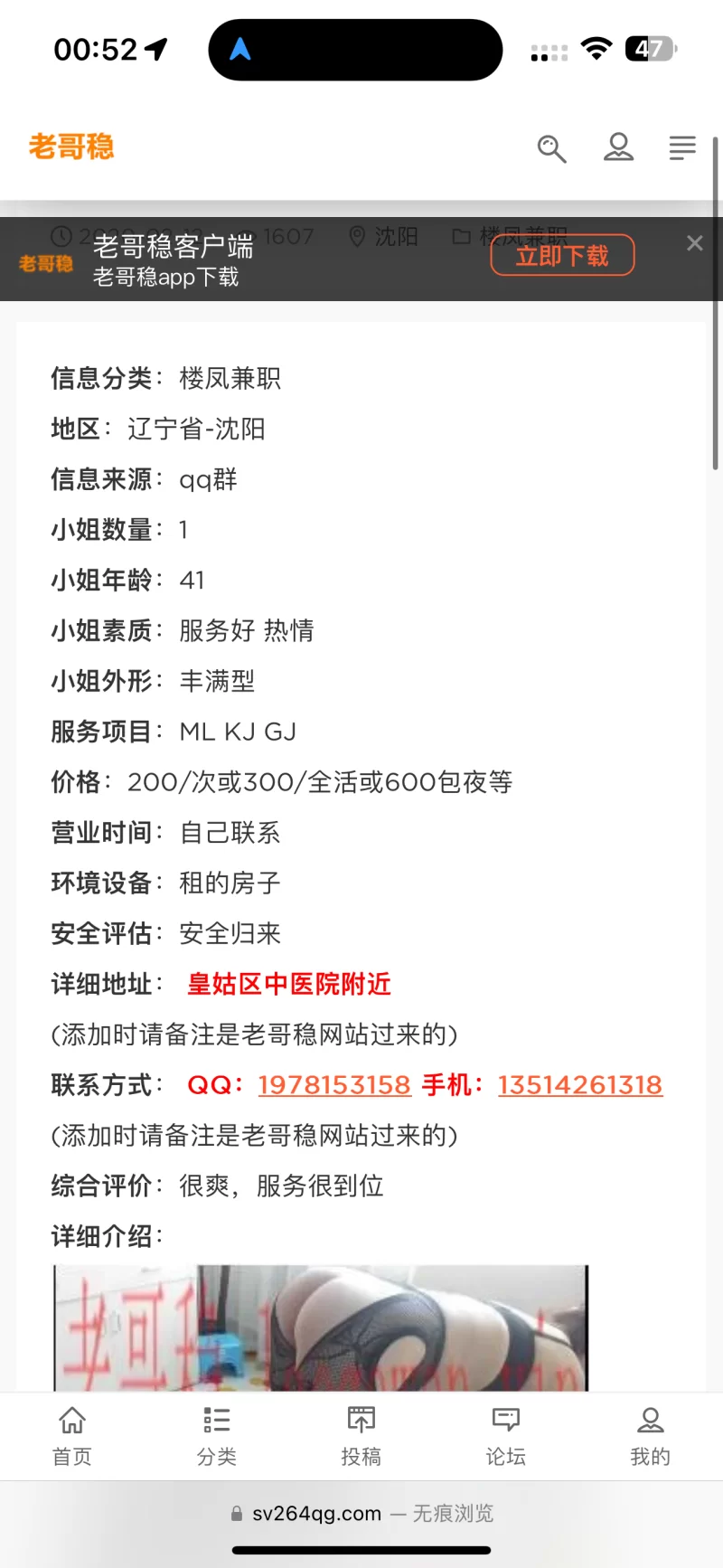Switch to the 分类 tab
The width and height of the screenshot is (723, 1568).
[217, 1436]
